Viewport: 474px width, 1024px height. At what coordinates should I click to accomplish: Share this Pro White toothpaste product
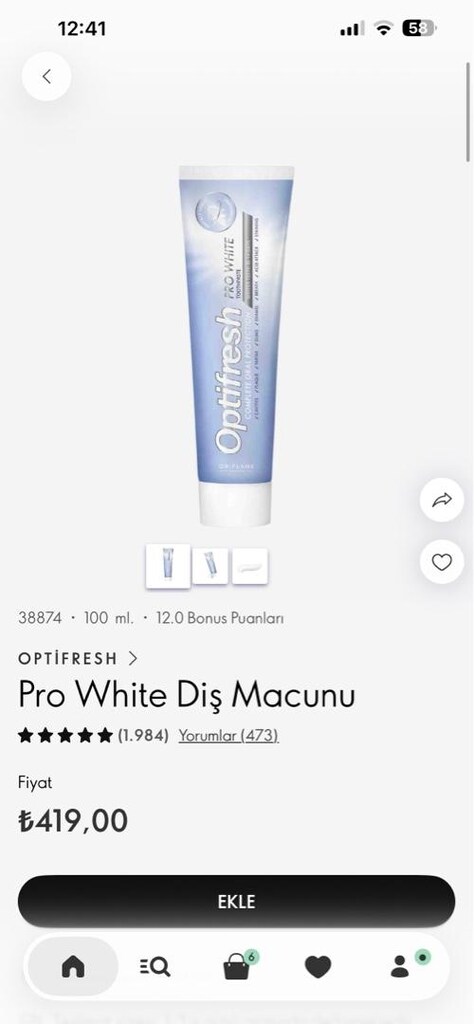tap(442, 500)
